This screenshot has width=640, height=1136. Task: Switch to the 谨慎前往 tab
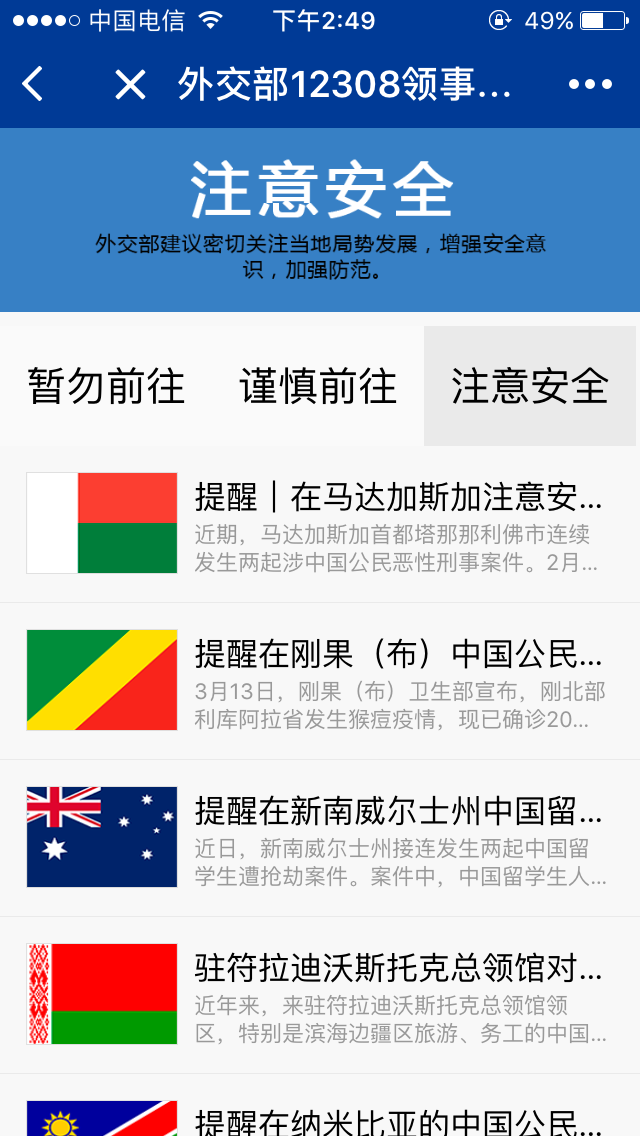coord(318,386)
